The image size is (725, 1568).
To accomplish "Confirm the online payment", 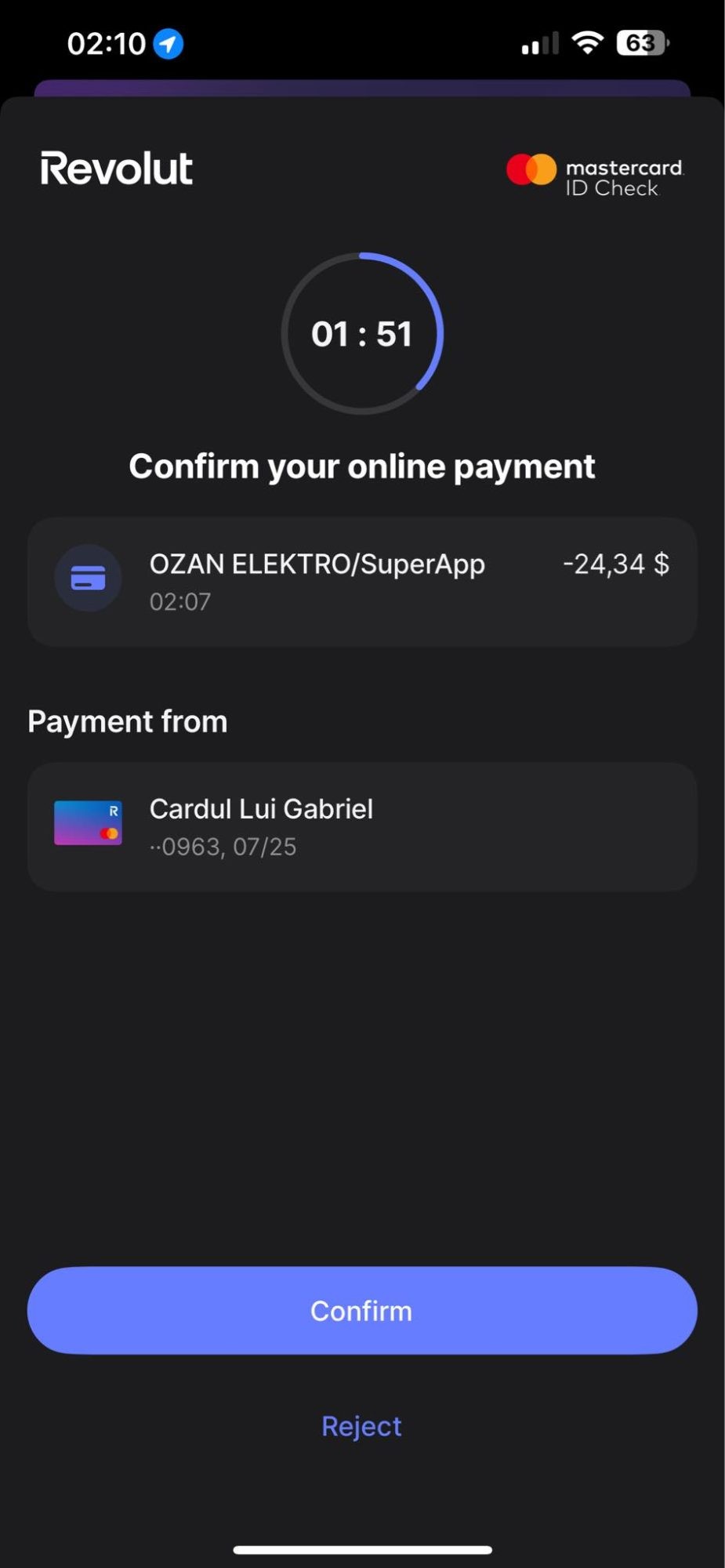I will pos(361,1310).
